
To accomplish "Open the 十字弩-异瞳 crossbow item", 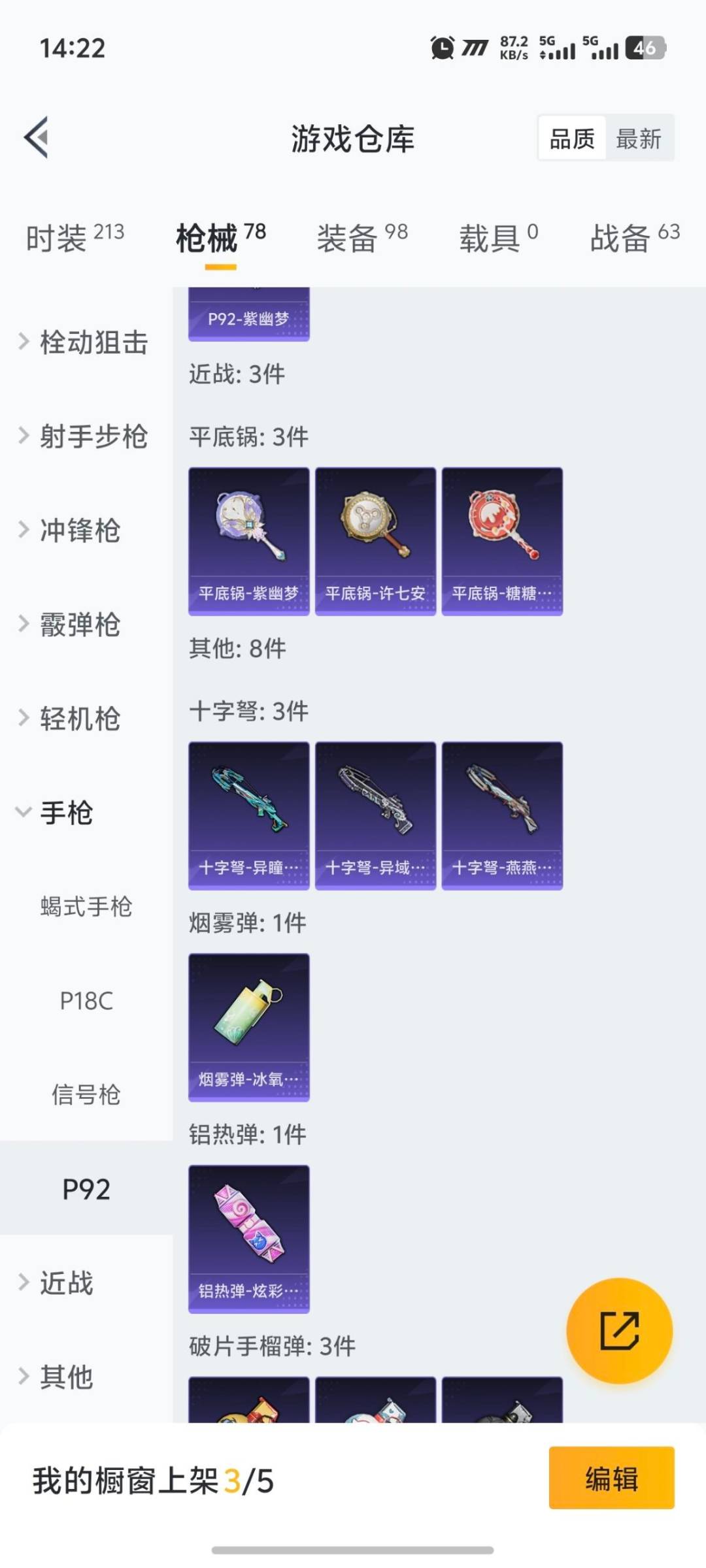I will (x=248, y=815).
